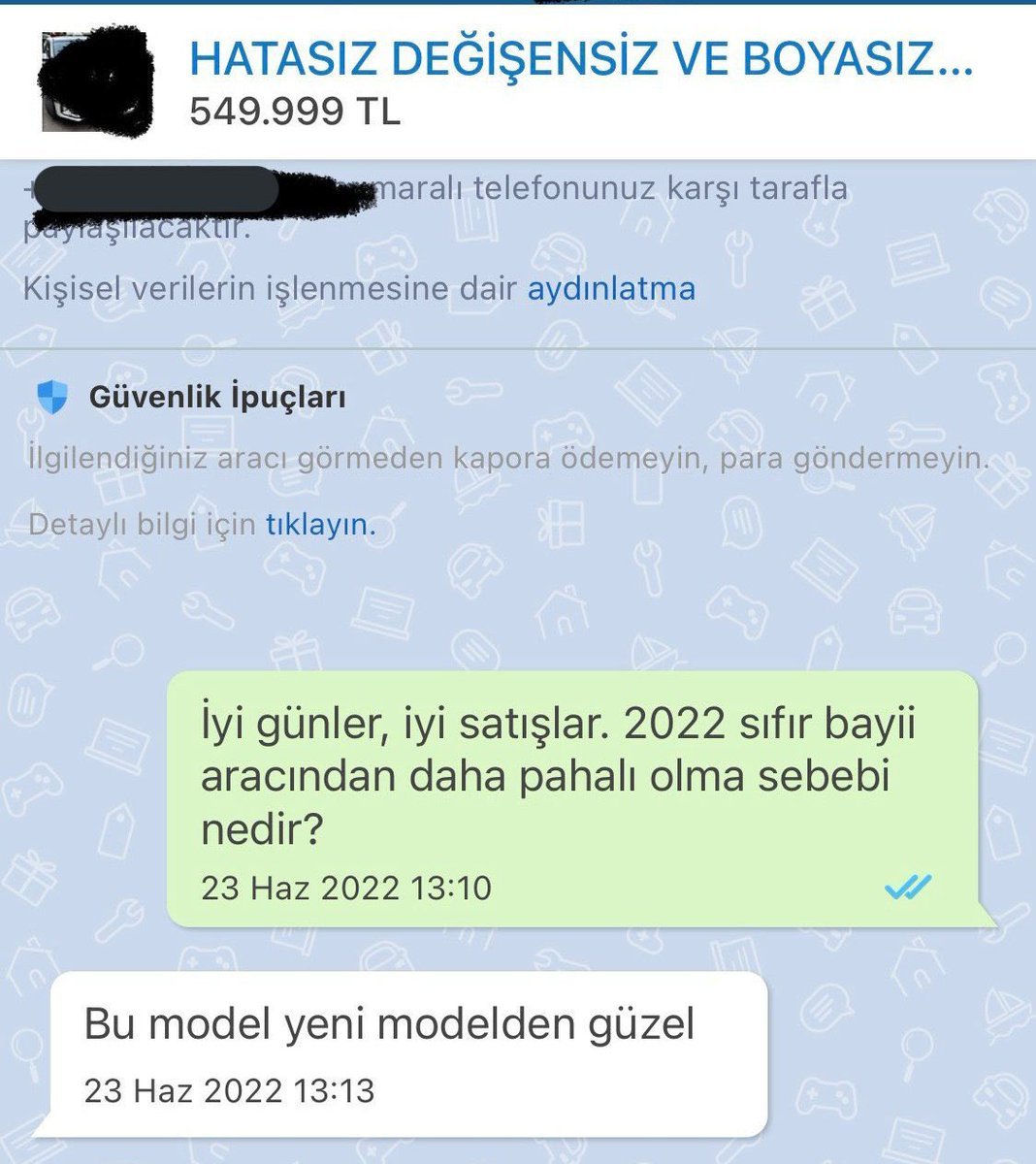The height and width of the screenshot is (1164, 1036).
Task: Tap tıklayın for detailed safety info
Action: [320, 525]
